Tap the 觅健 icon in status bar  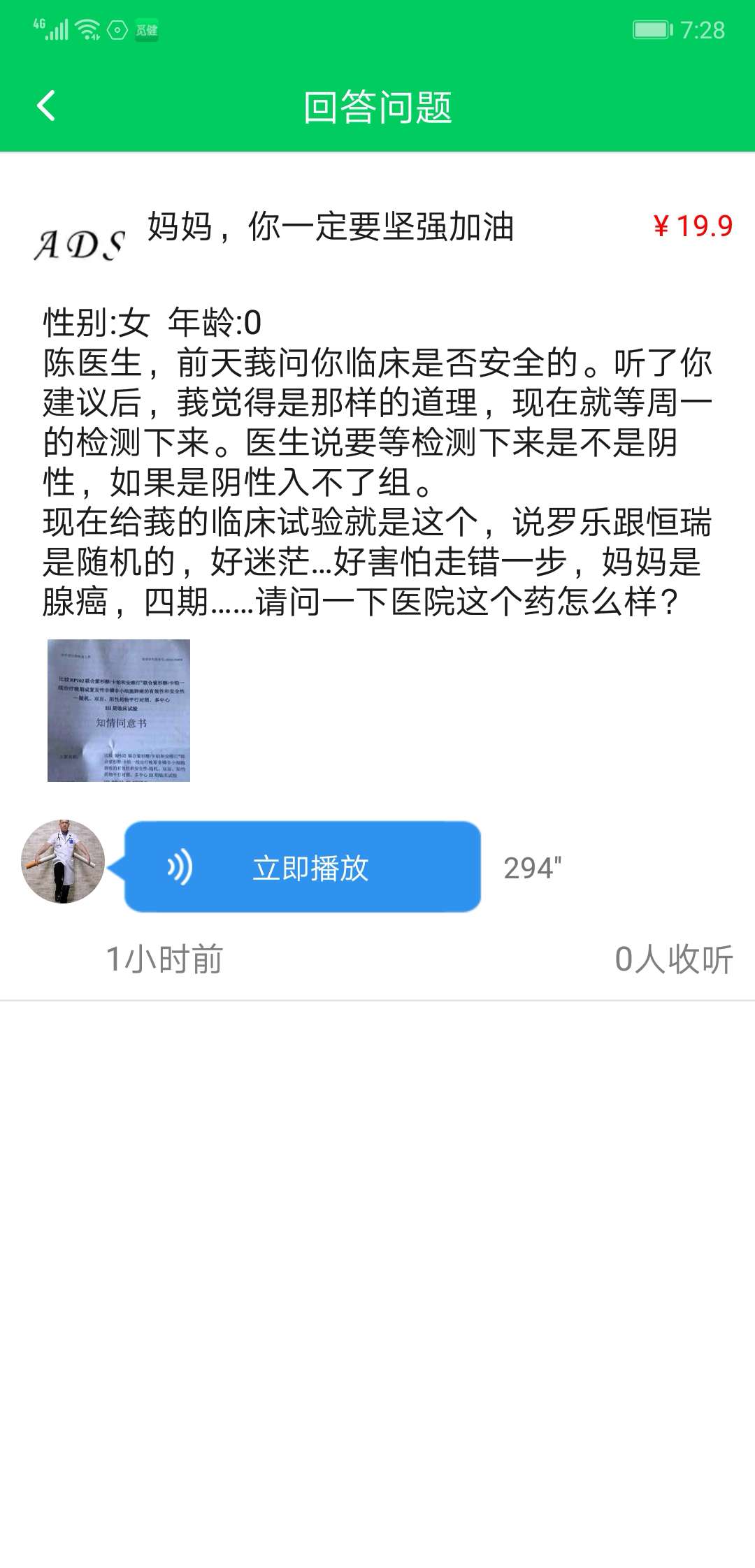[145, 31]
